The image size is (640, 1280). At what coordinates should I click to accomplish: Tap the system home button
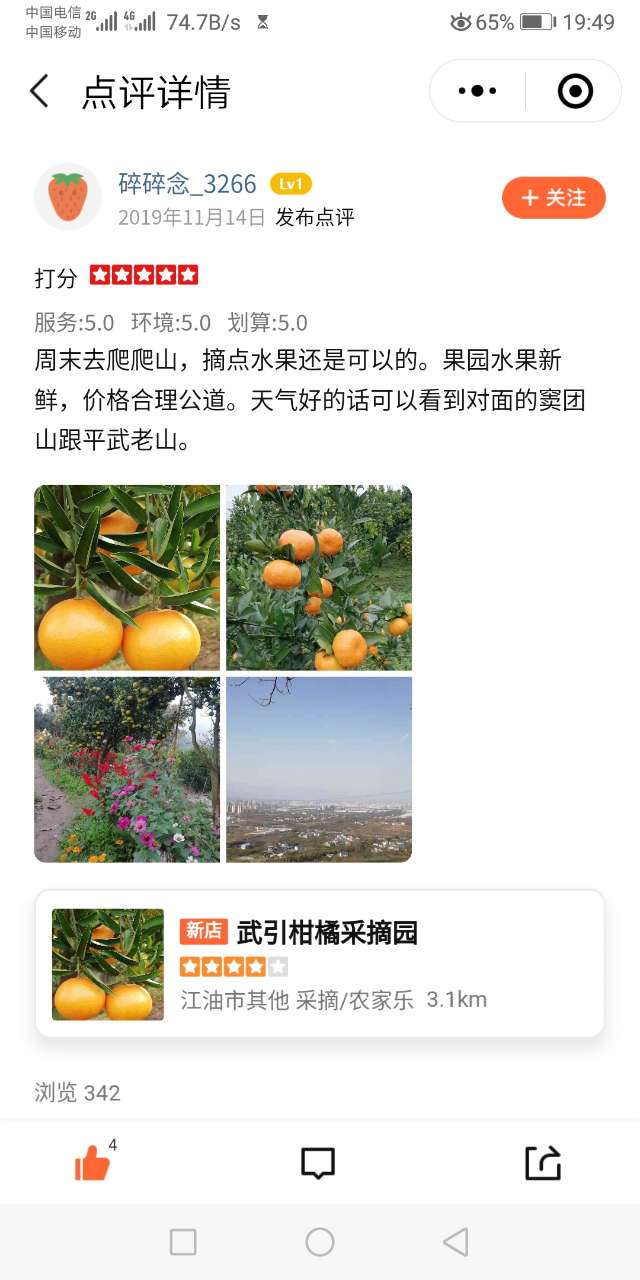click(x=320, y=1242)
